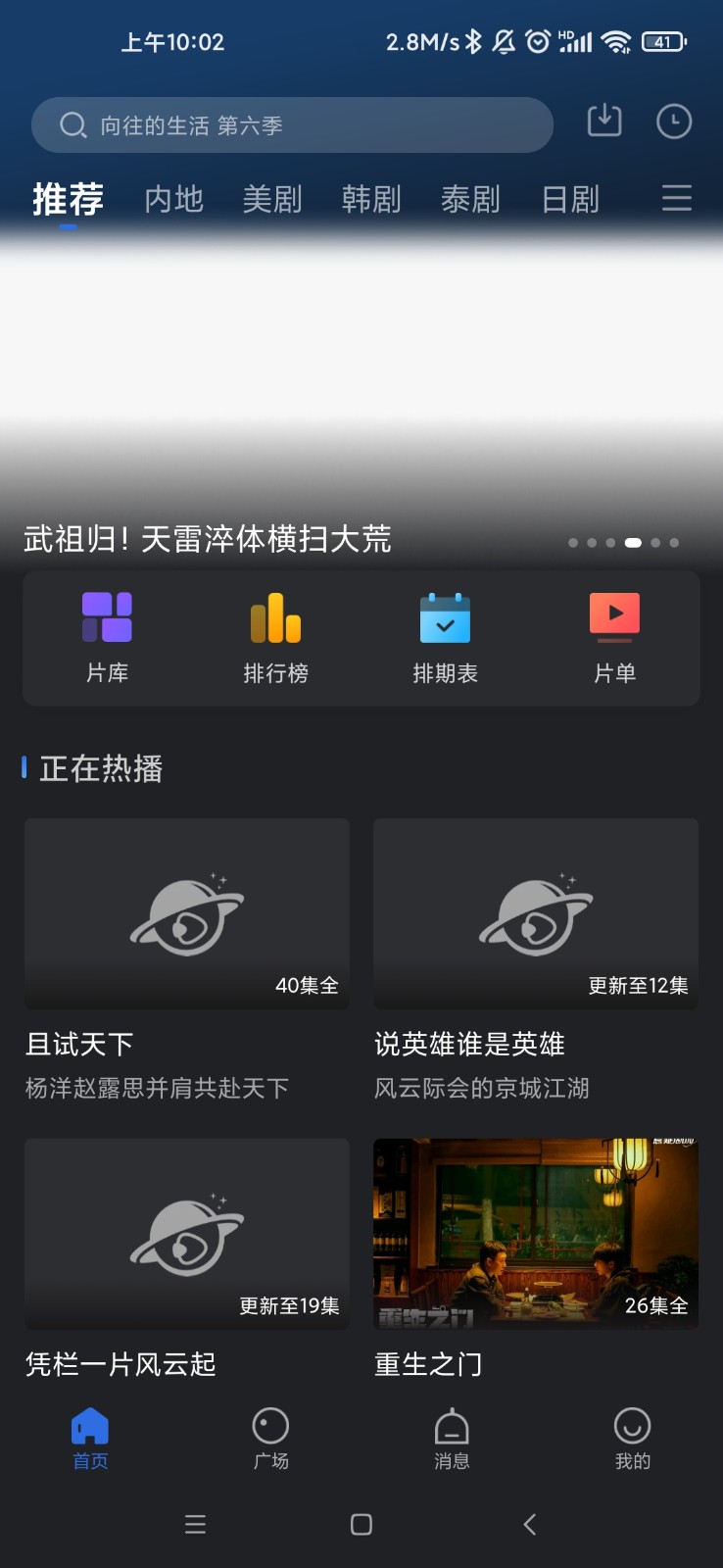Jump to the fourth carousel indicator dot
The image size is (723, 1568).
pos(631,542)
